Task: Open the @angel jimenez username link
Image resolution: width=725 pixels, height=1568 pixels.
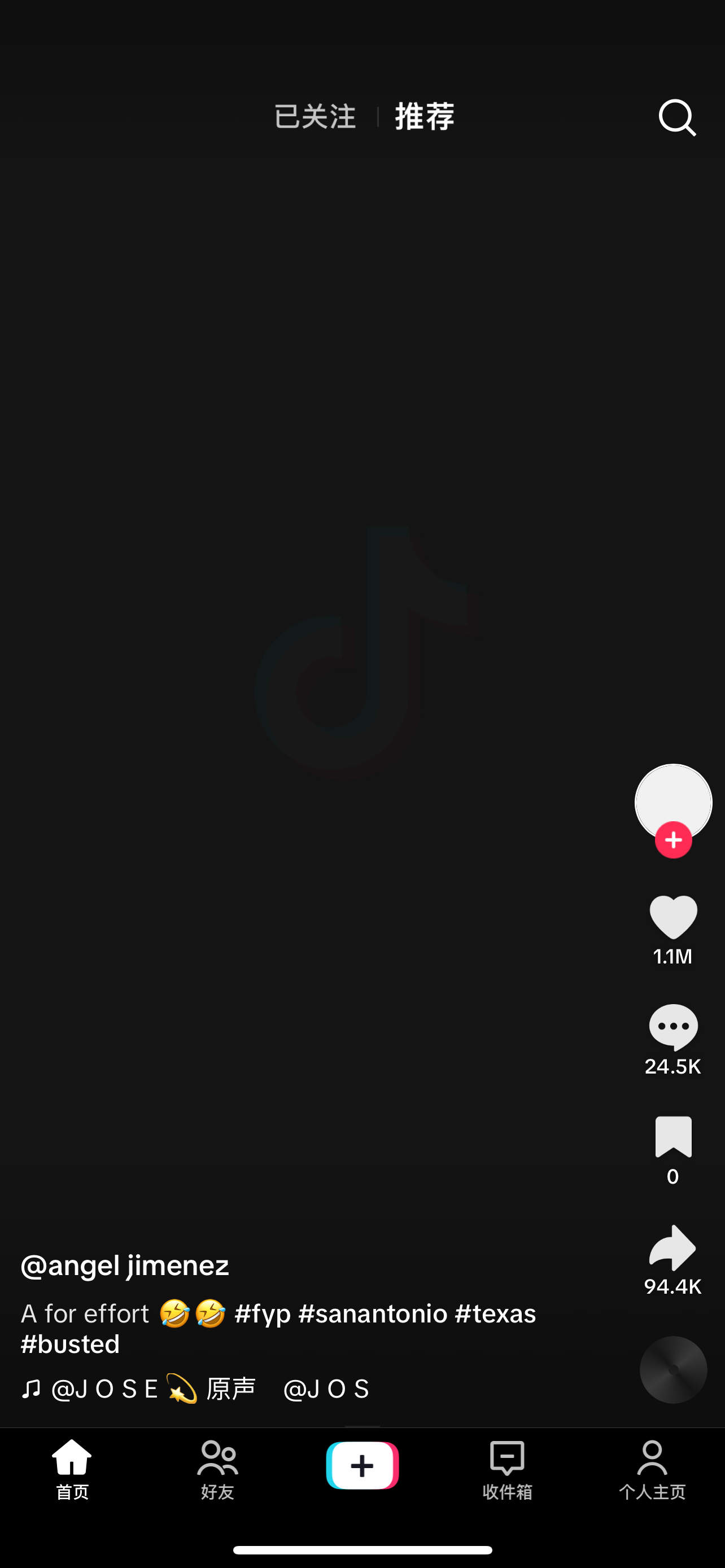Action: [x=125, y=1265]
